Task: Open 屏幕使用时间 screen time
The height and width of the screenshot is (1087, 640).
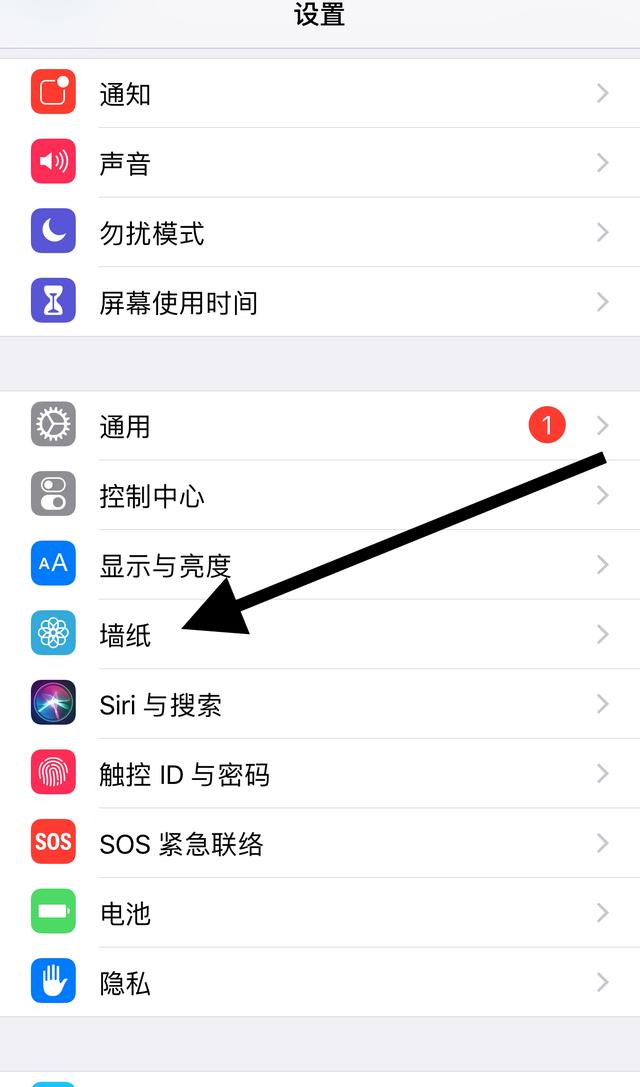Action: [320, 302]
